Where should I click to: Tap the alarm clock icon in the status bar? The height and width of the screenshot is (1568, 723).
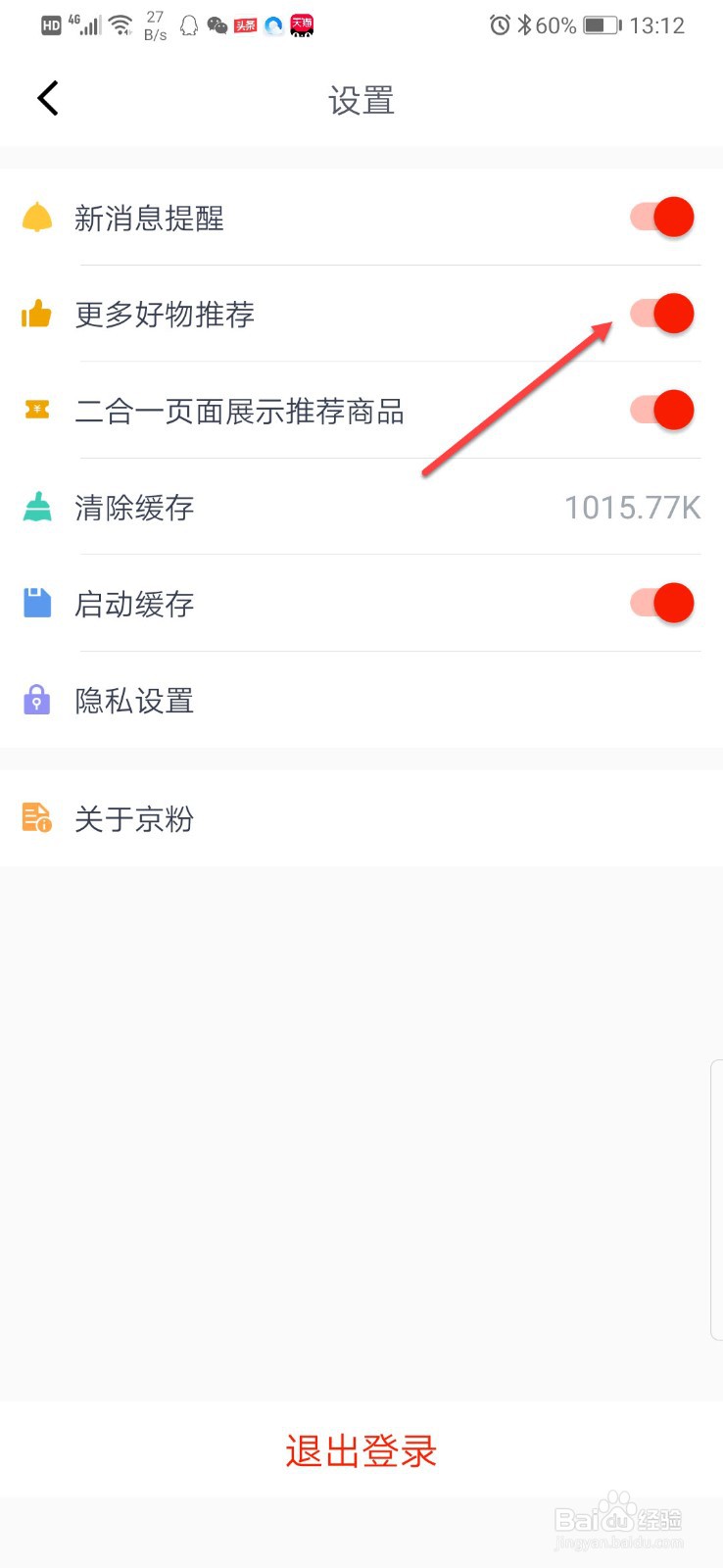click(x=499, y=24)
